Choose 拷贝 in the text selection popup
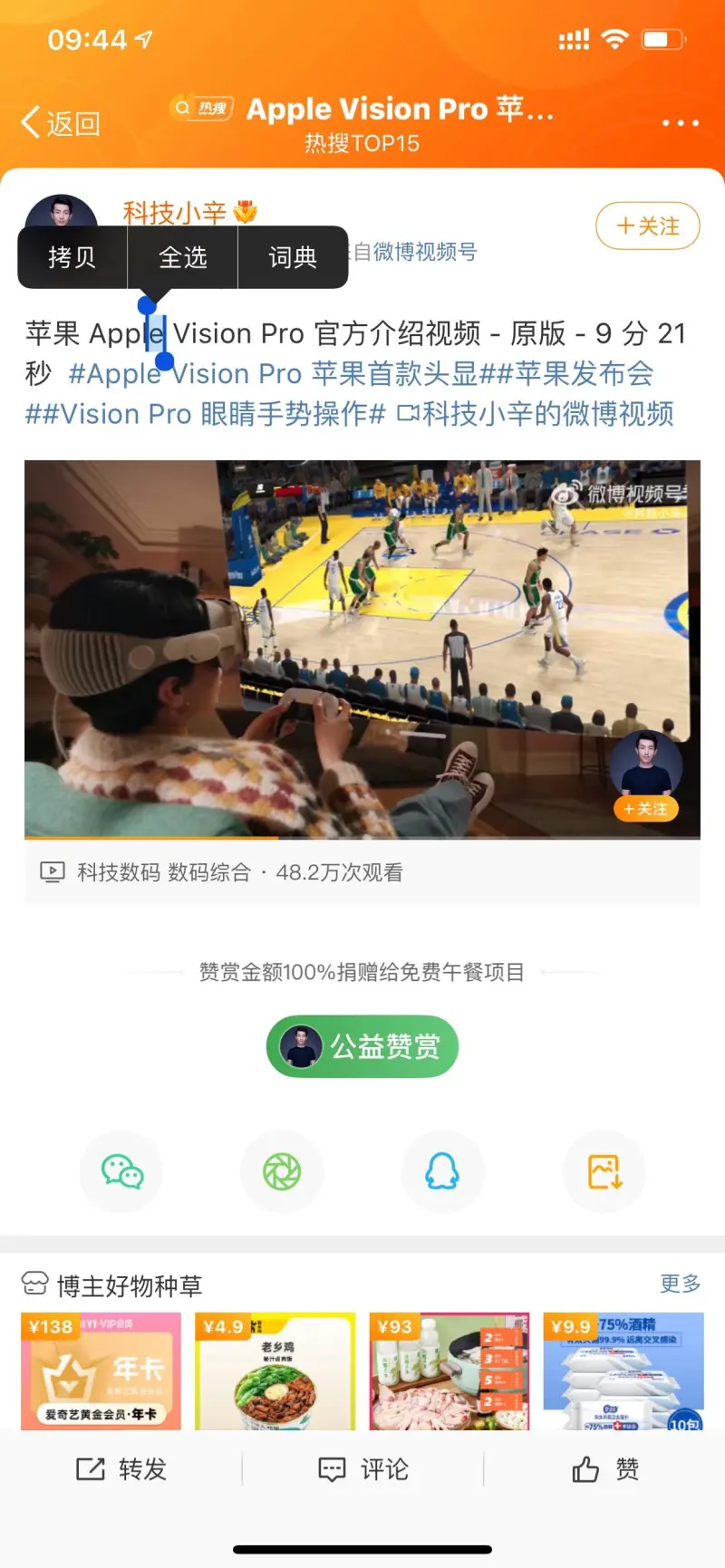The image size is (725, 1568). pyautogui.click(x=72, y=257)
